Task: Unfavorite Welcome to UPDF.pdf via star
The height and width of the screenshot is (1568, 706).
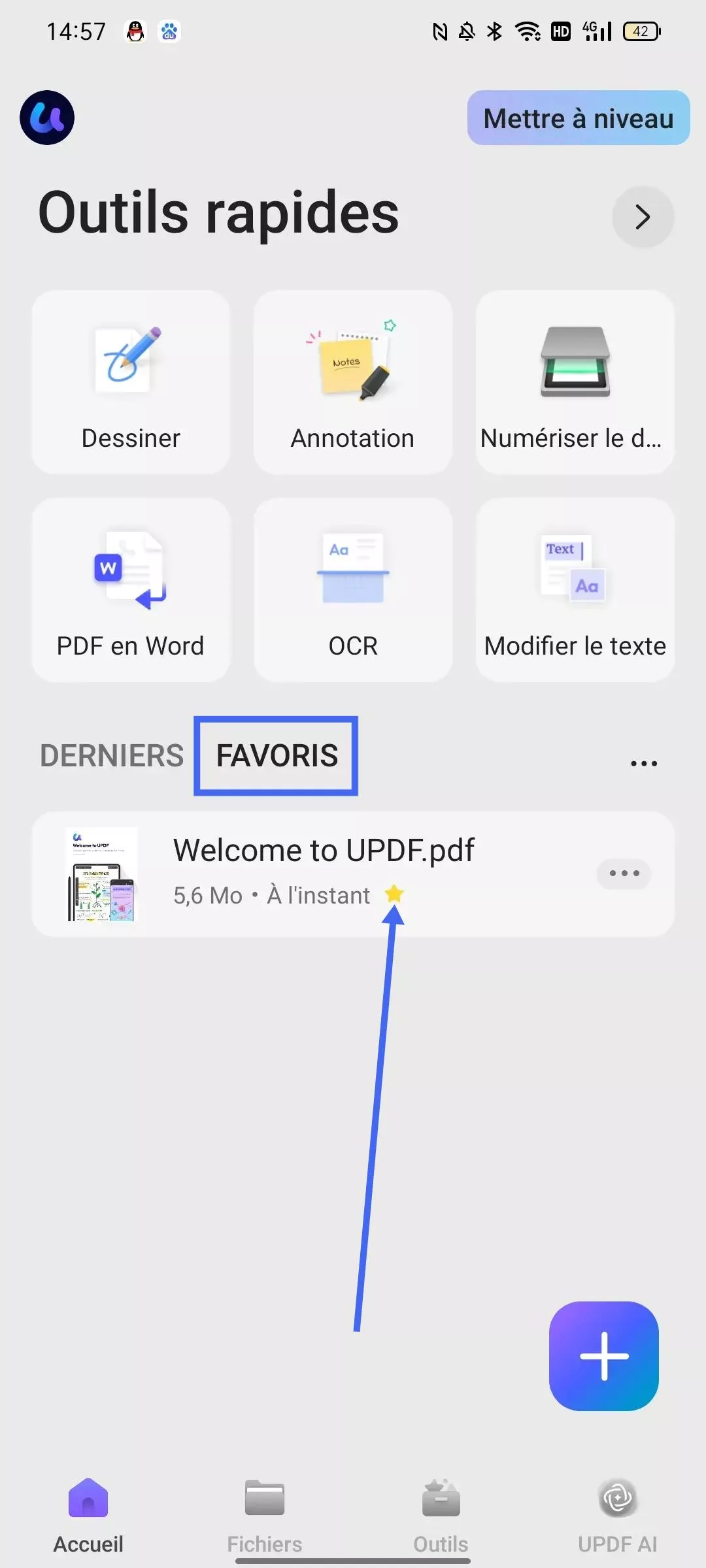Action: pyautogui.click(x=395, y=894)
